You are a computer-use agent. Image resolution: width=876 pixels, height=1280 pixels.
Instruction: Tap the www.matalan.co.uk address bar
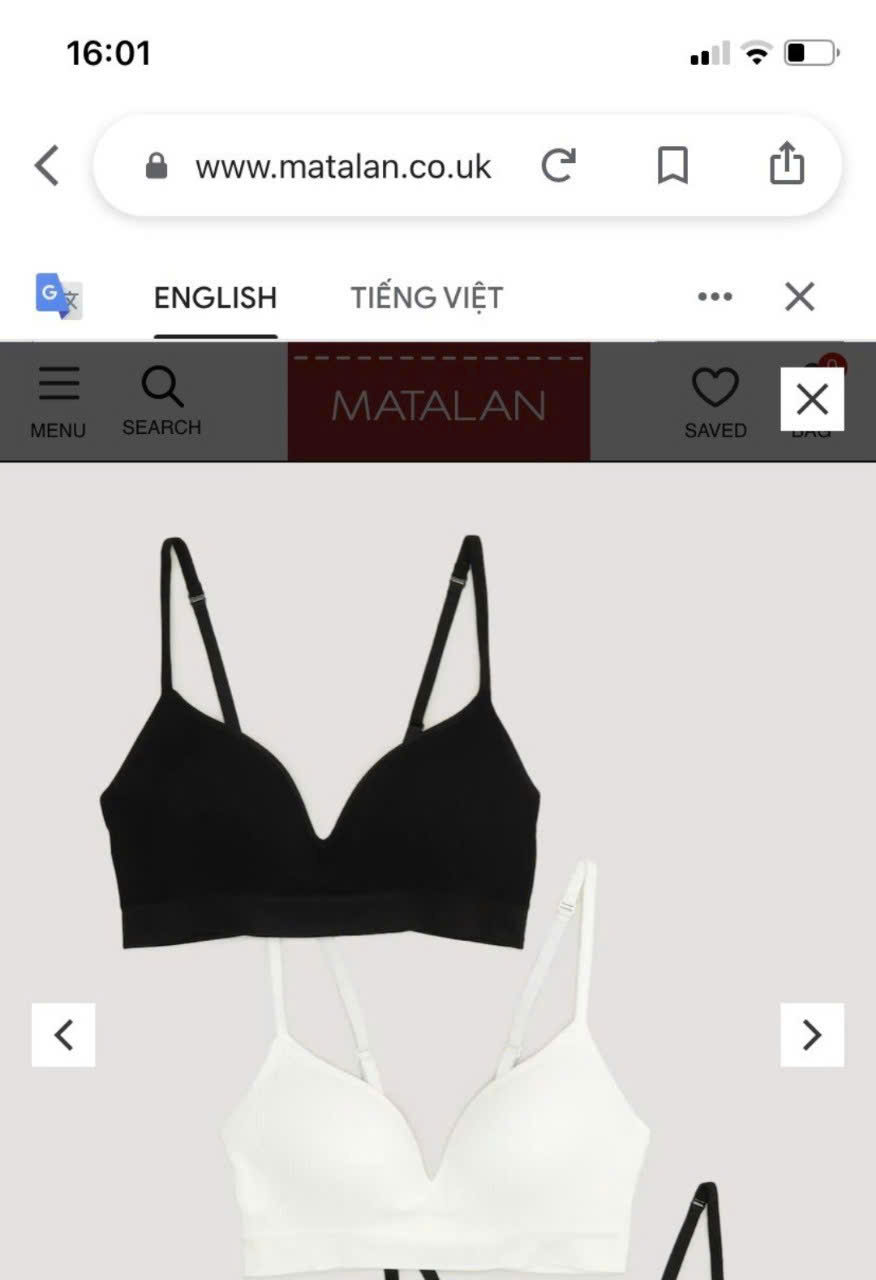344,165
